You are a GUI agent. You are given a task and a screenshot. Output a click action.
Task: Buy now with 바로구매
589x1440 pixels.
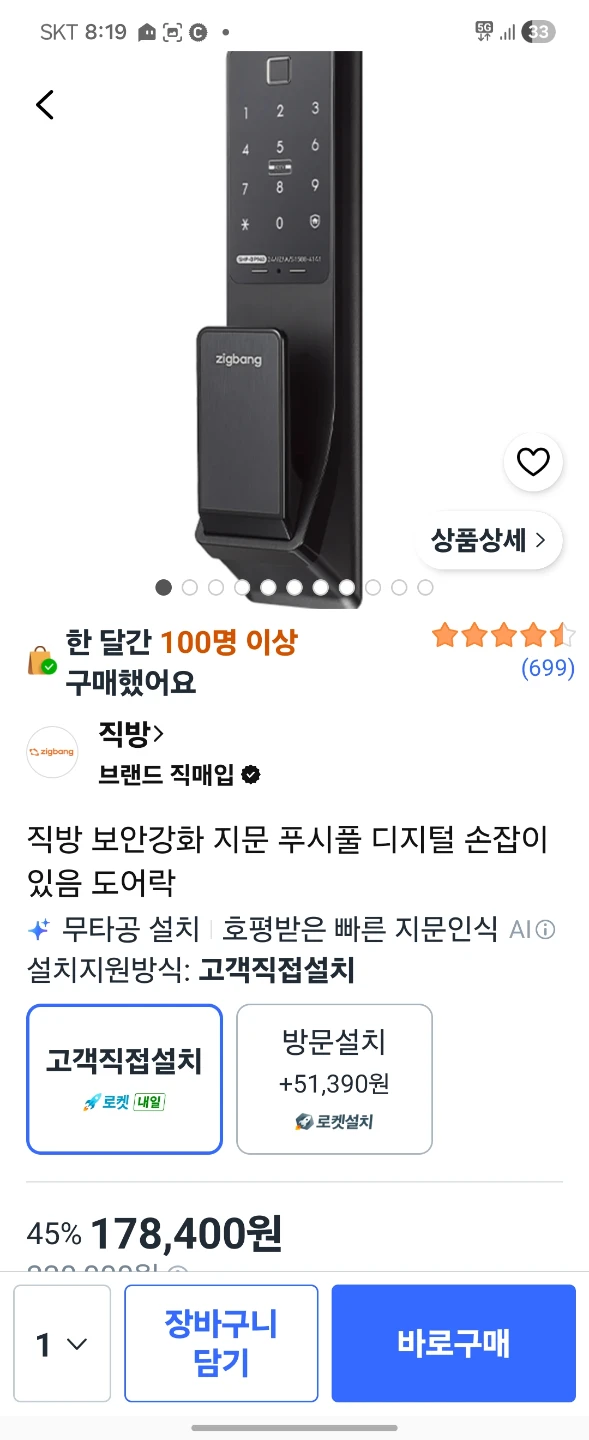[x=454, y=1344]
